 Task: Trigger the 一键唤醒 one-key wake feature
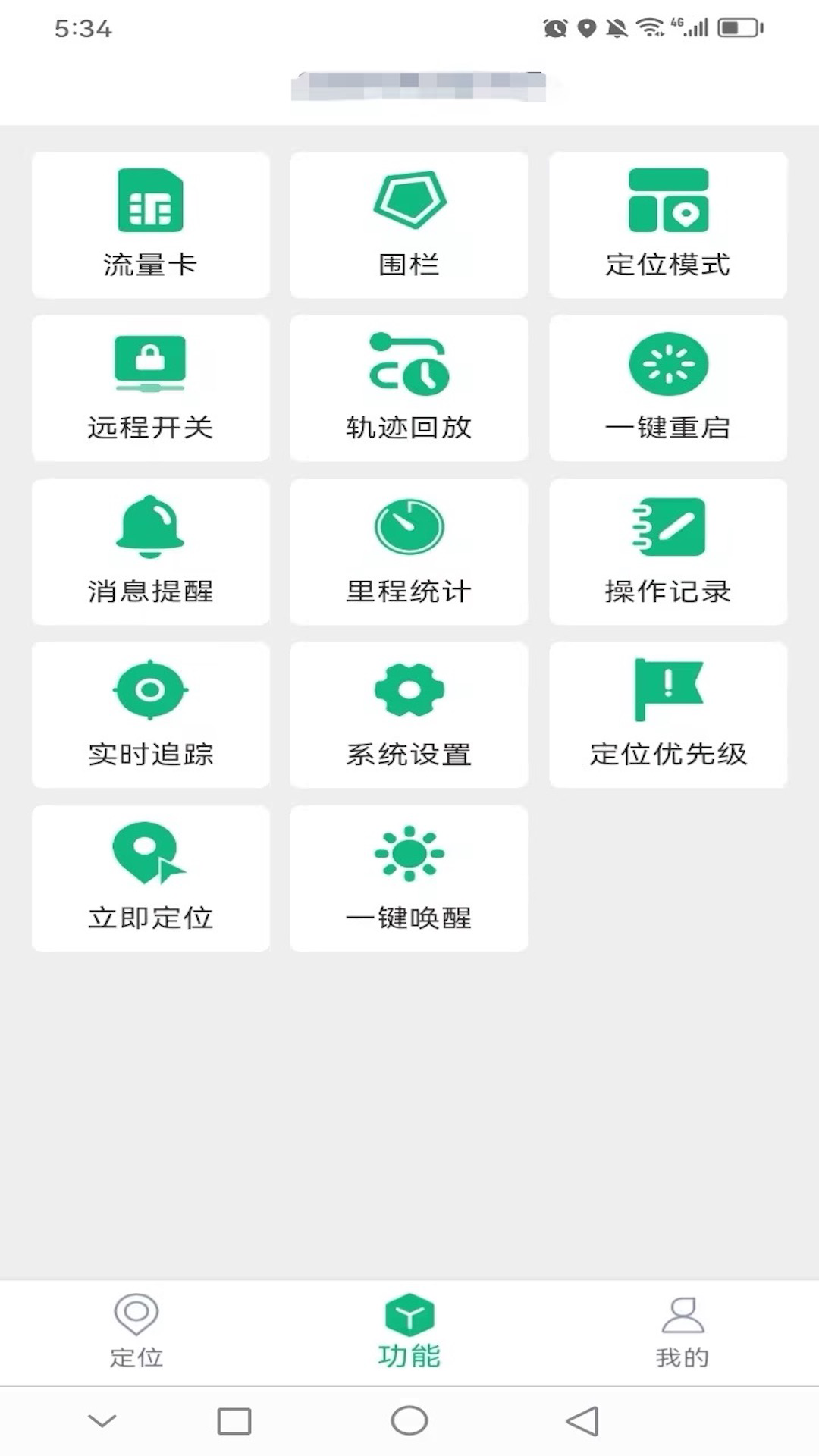[x=408, y=878]
